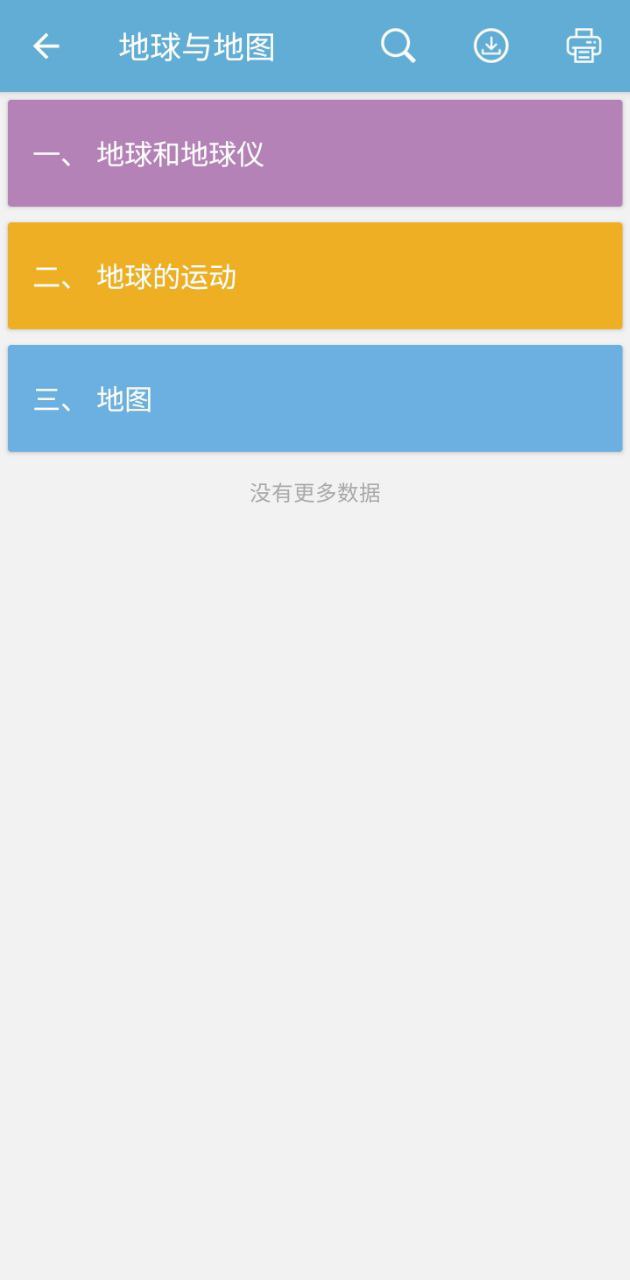
Task: Go back using the arrow icon
Action: click(46, 46)
